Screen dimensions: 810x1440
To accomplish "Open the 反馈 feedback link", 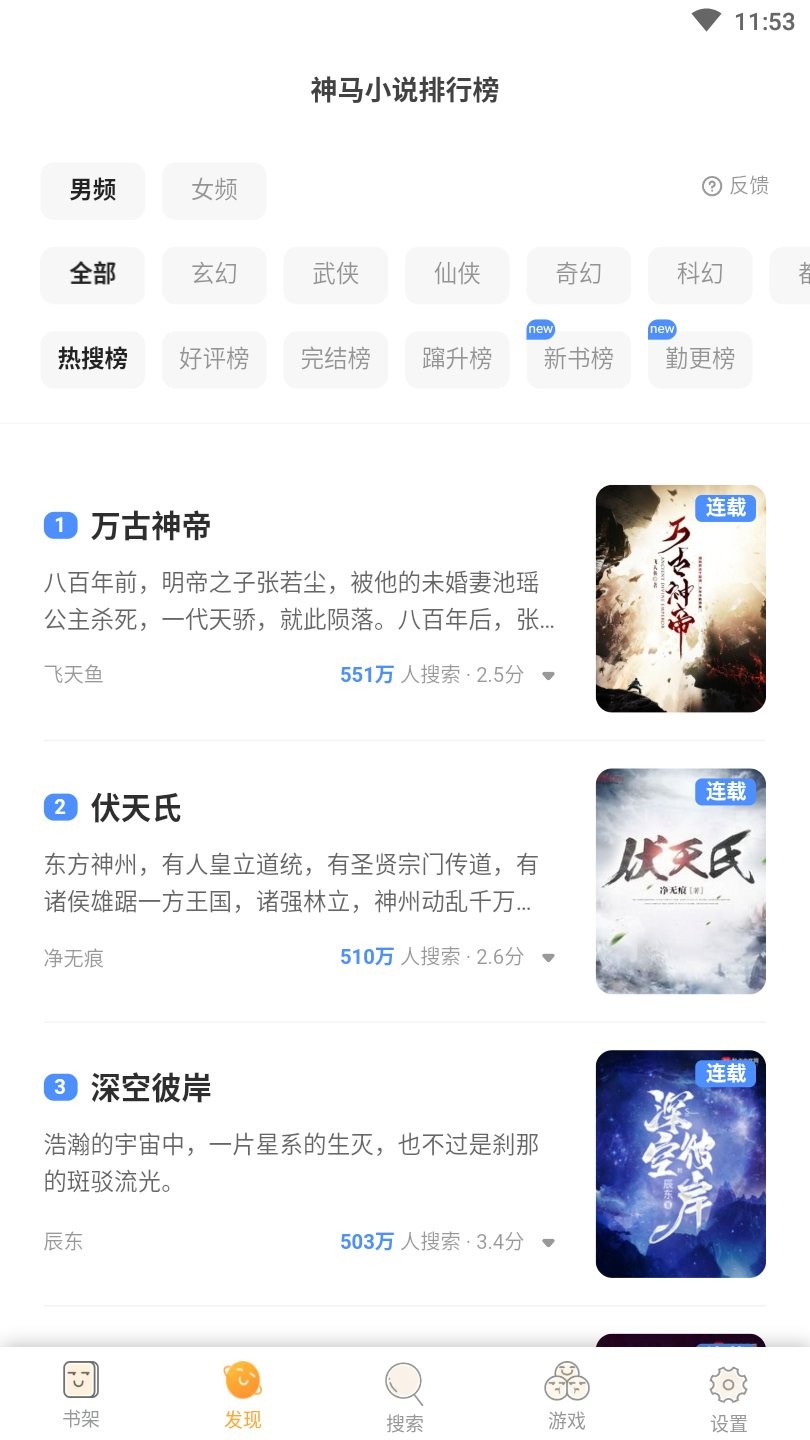I will [x=736, y=186].
